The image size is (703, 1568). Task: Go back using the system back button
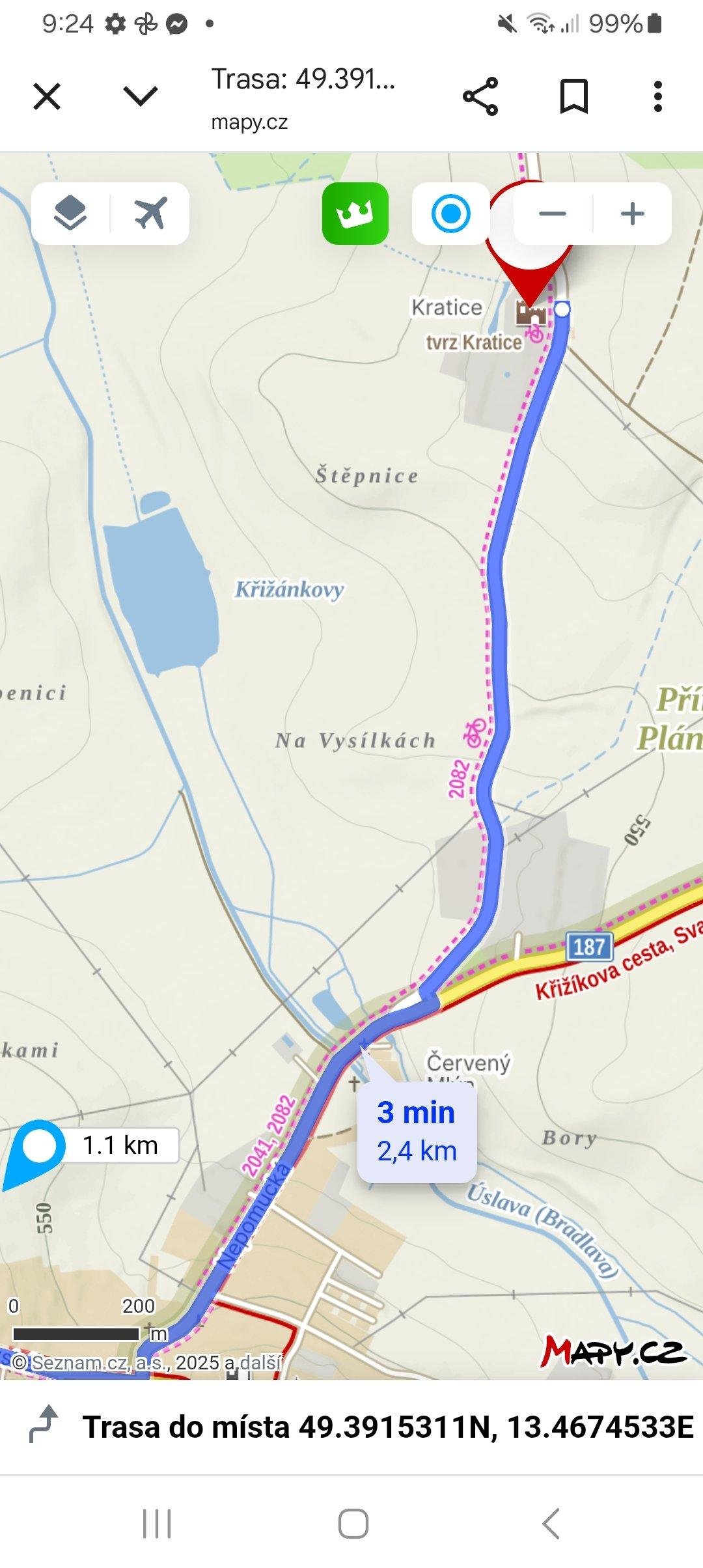(x=551, y=1524)
